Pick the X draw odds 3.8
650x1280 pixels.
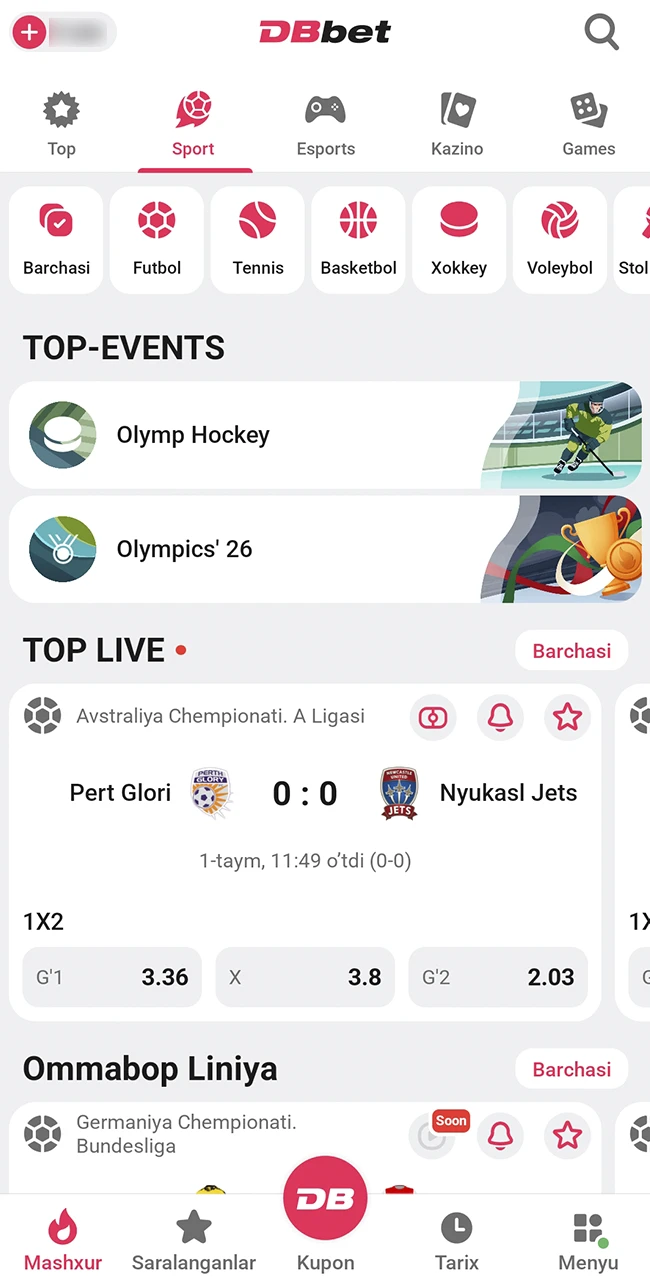305,977
